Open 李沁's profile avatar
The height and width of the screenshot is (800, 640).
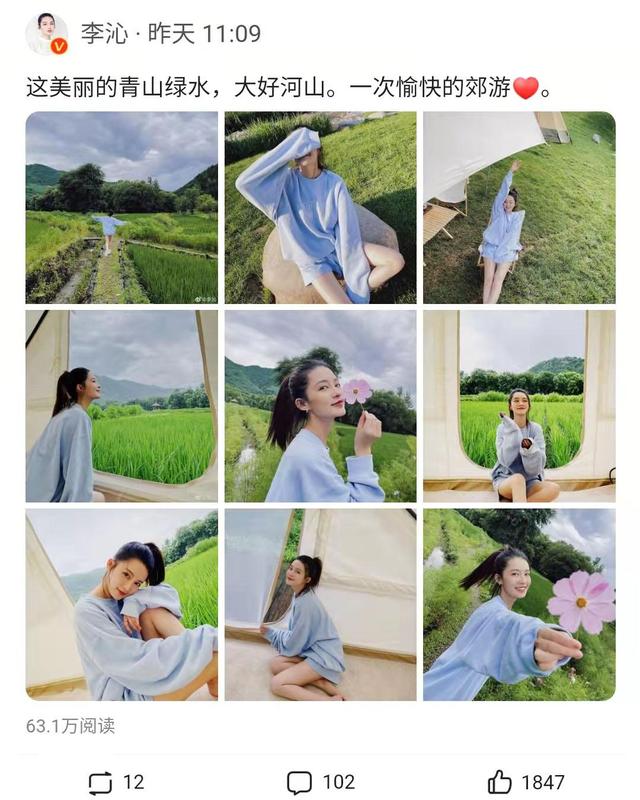46,33
